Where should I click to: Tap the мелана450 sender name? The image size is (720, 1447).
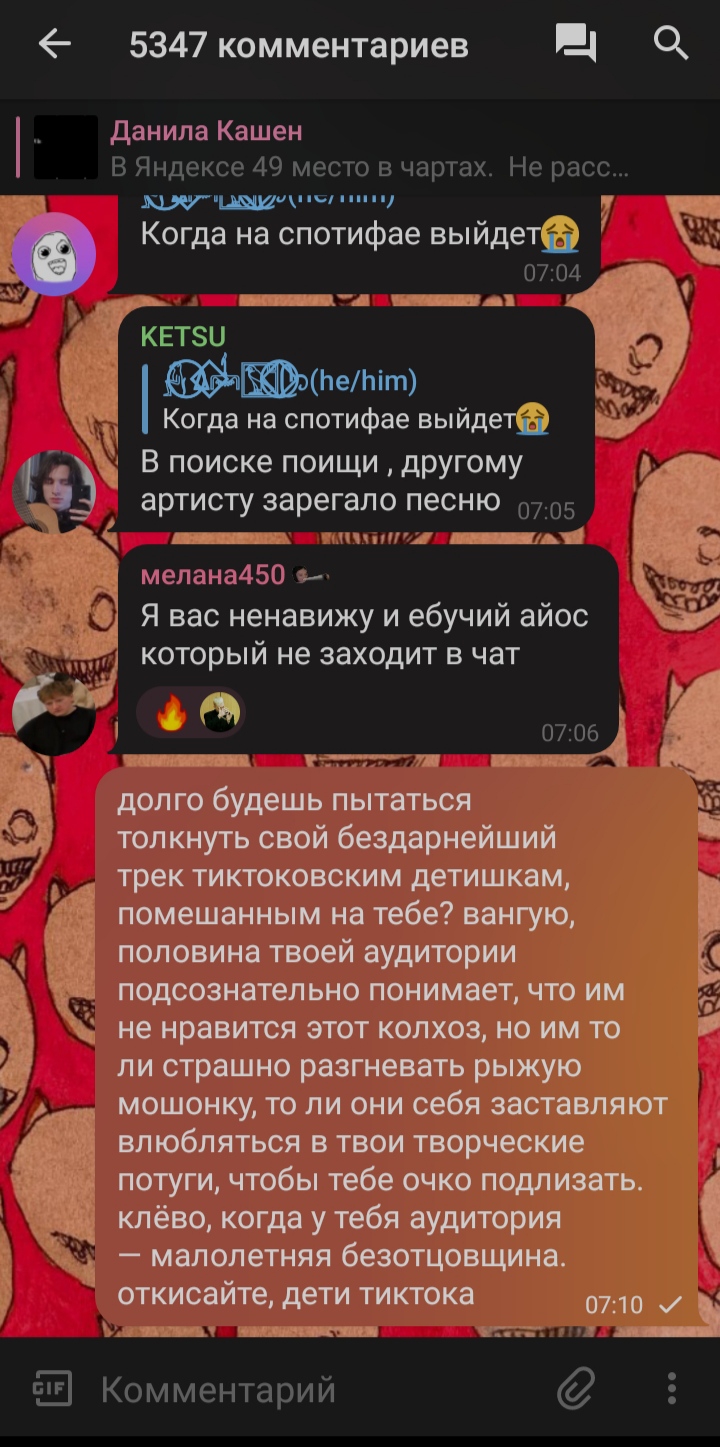[x=213, y=575]
